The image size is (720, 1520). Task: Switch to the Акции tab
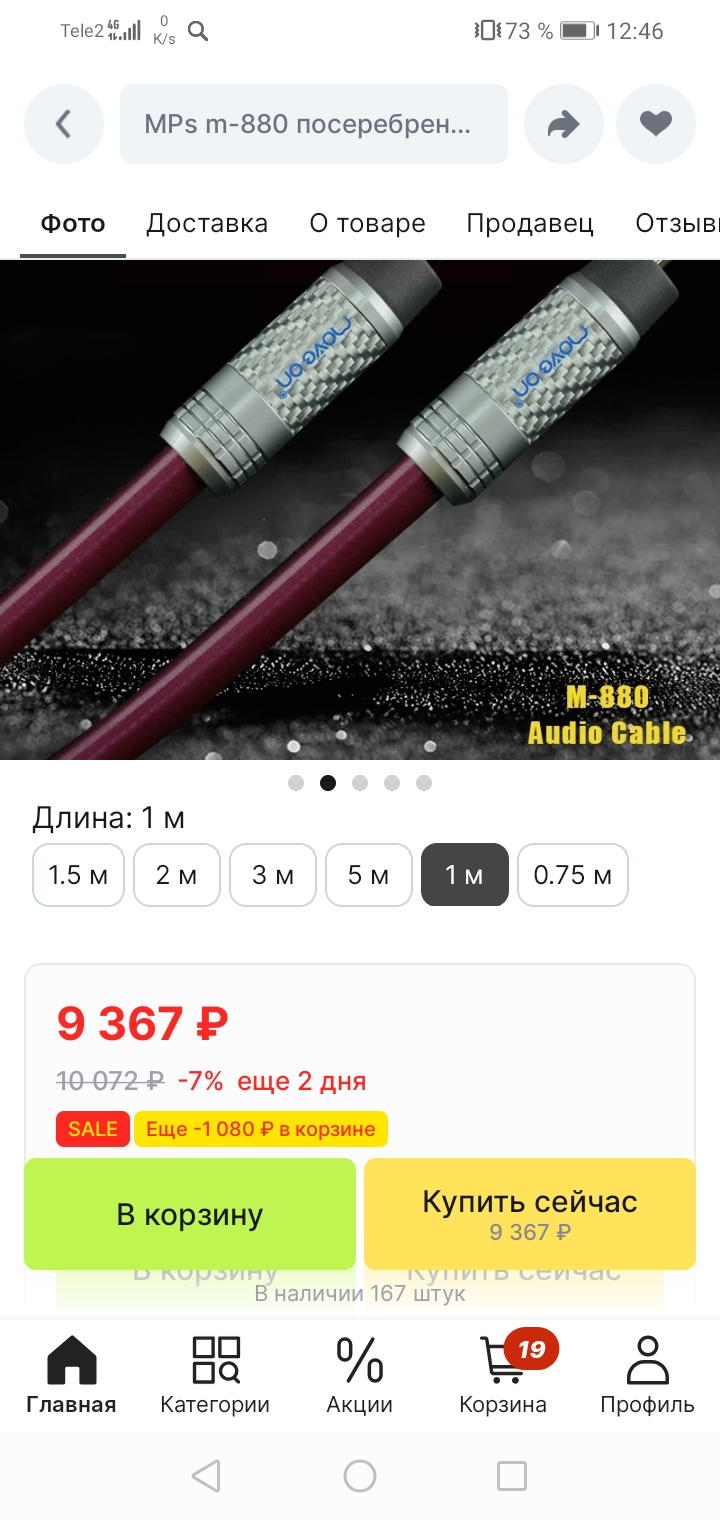click(359, 1375)
